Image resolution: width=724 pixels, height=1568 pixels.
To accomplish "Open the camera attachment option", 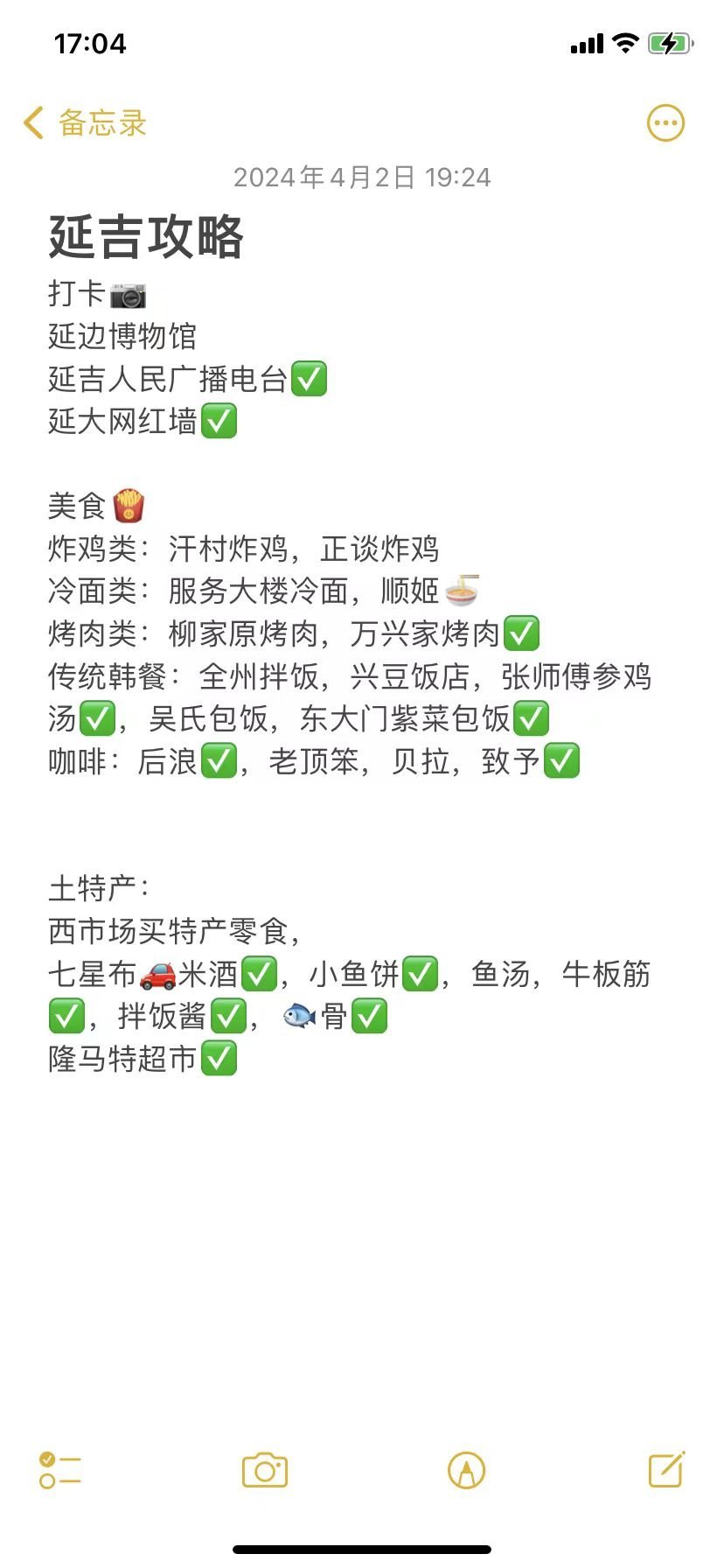I will [x=265, y=1470].
